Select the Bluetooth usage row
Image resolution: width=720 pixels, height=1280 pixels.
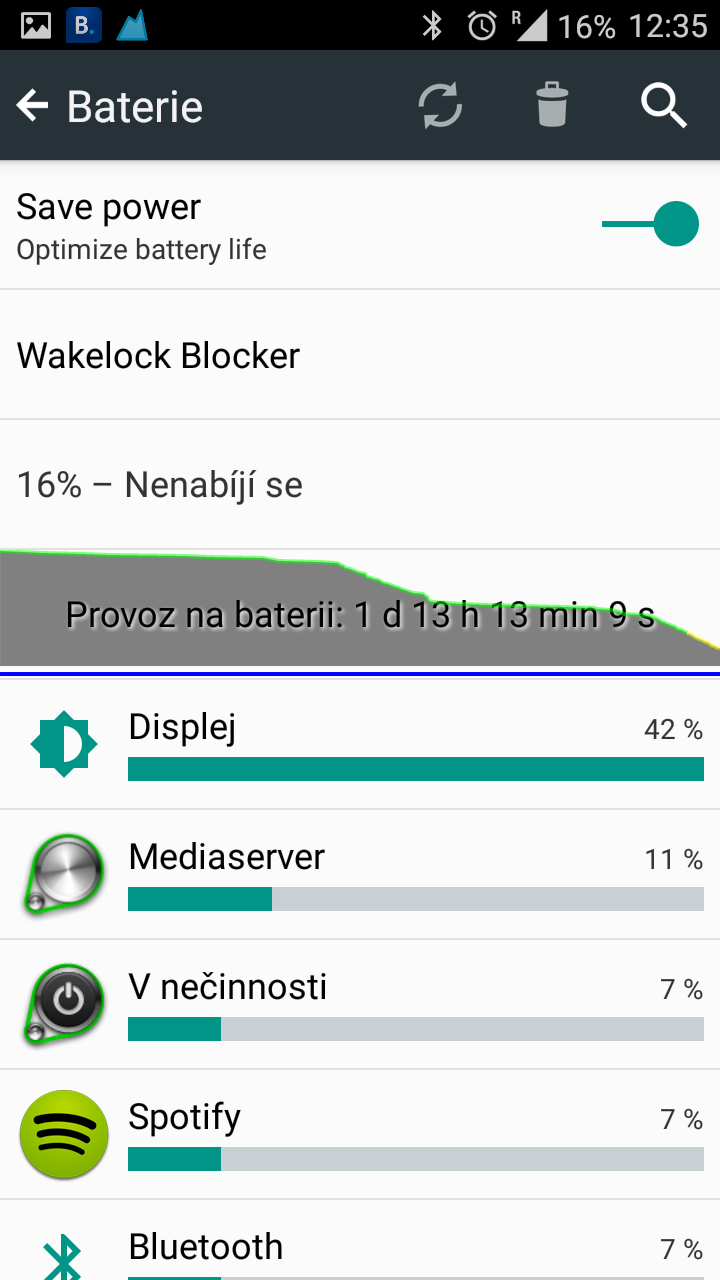tap(360, 1241)
